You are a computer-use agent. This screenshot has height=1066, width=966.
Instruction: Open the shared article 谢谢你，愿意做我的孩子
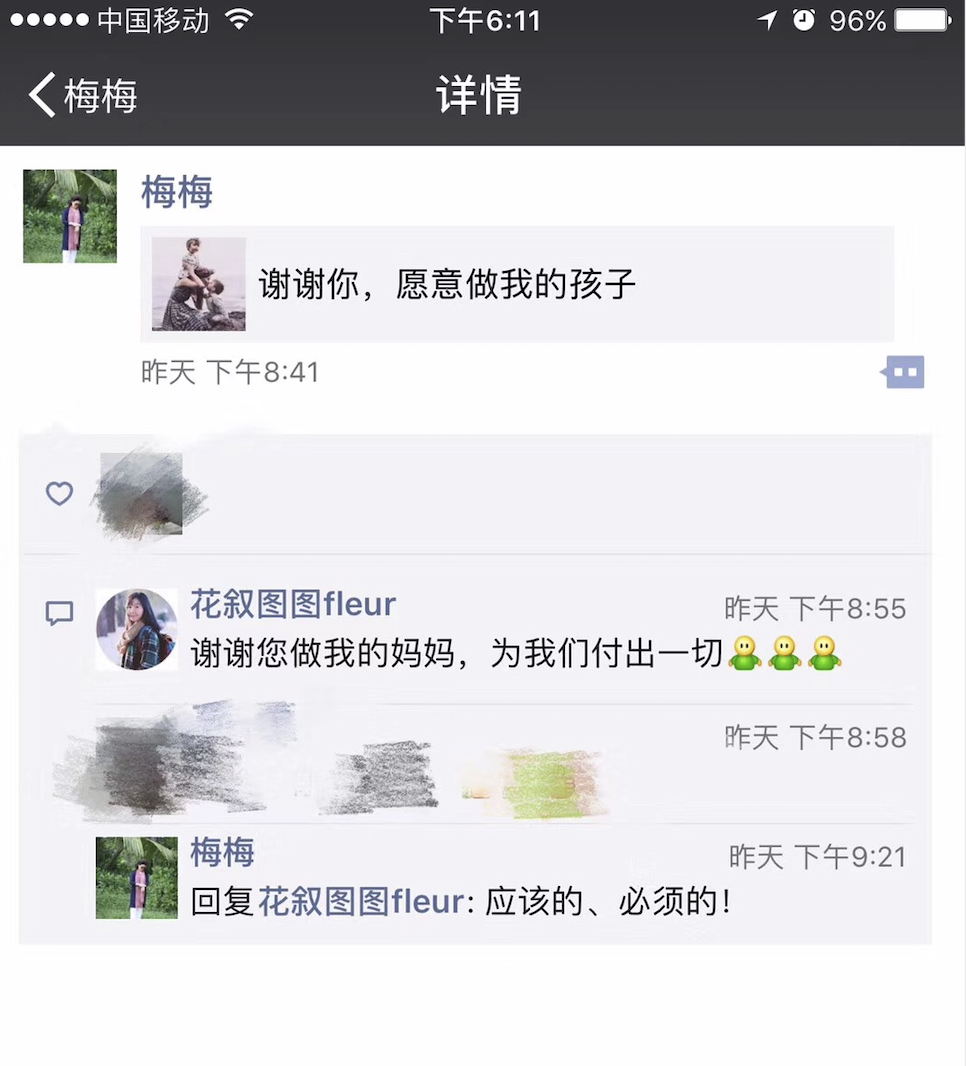click(516, 284)
